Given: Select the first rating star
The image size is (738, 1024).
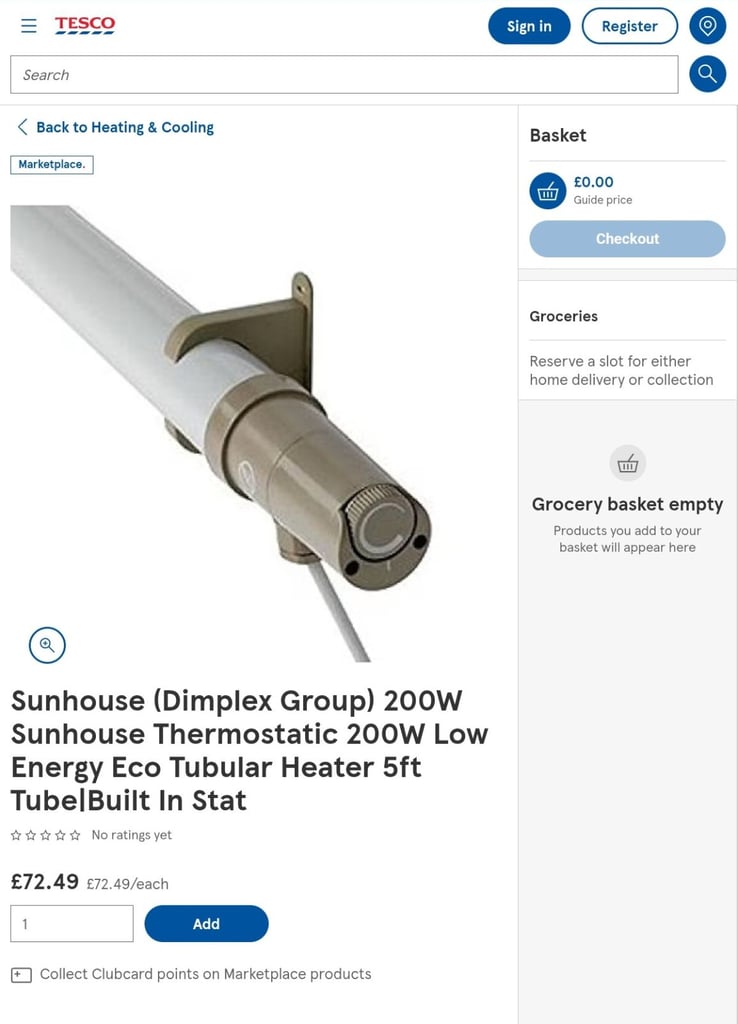Looking at the screenshot, I should tap(14, 835).
